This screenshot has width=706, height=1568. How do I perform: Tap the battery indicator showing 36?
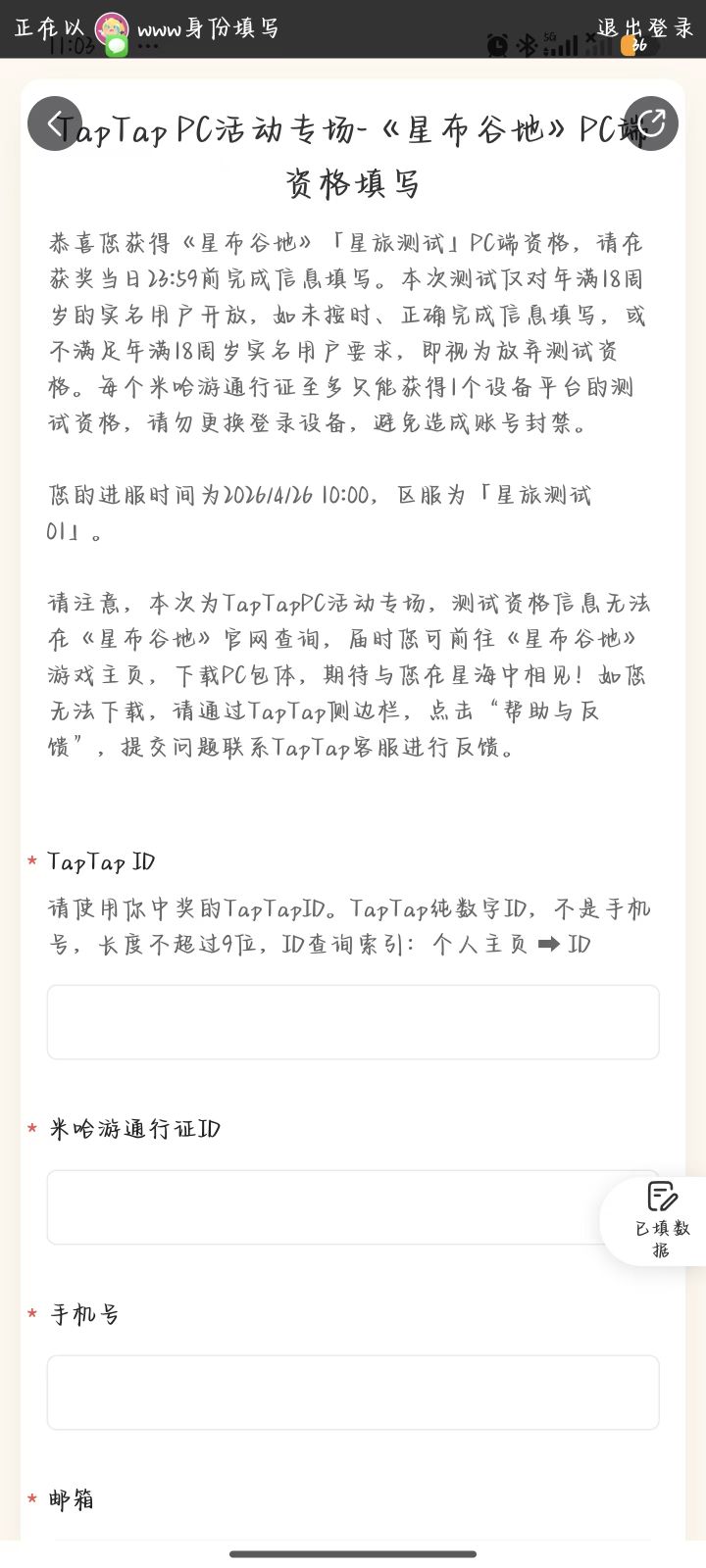[x=633, y=45]
